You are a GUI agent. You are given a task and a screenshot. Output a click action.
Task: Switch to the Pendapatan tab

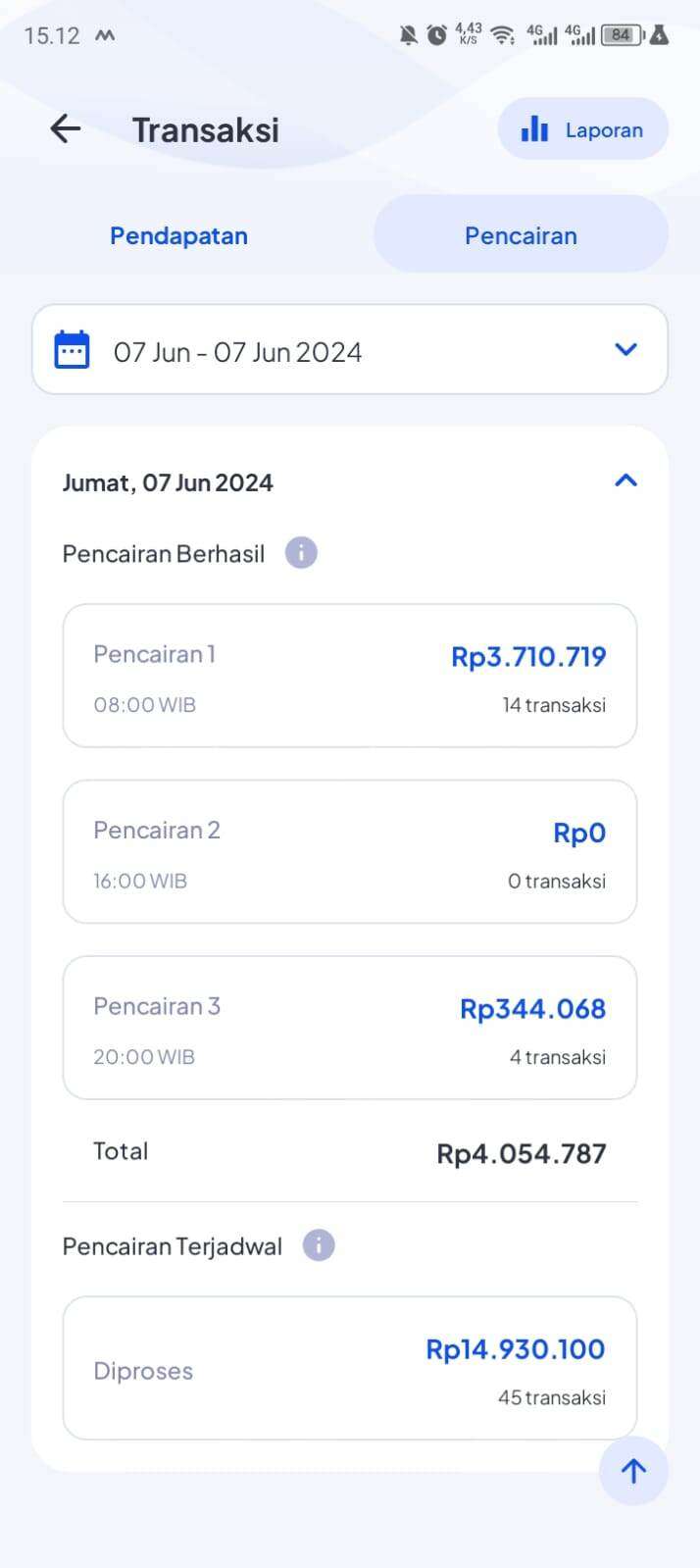click(178, 235)
